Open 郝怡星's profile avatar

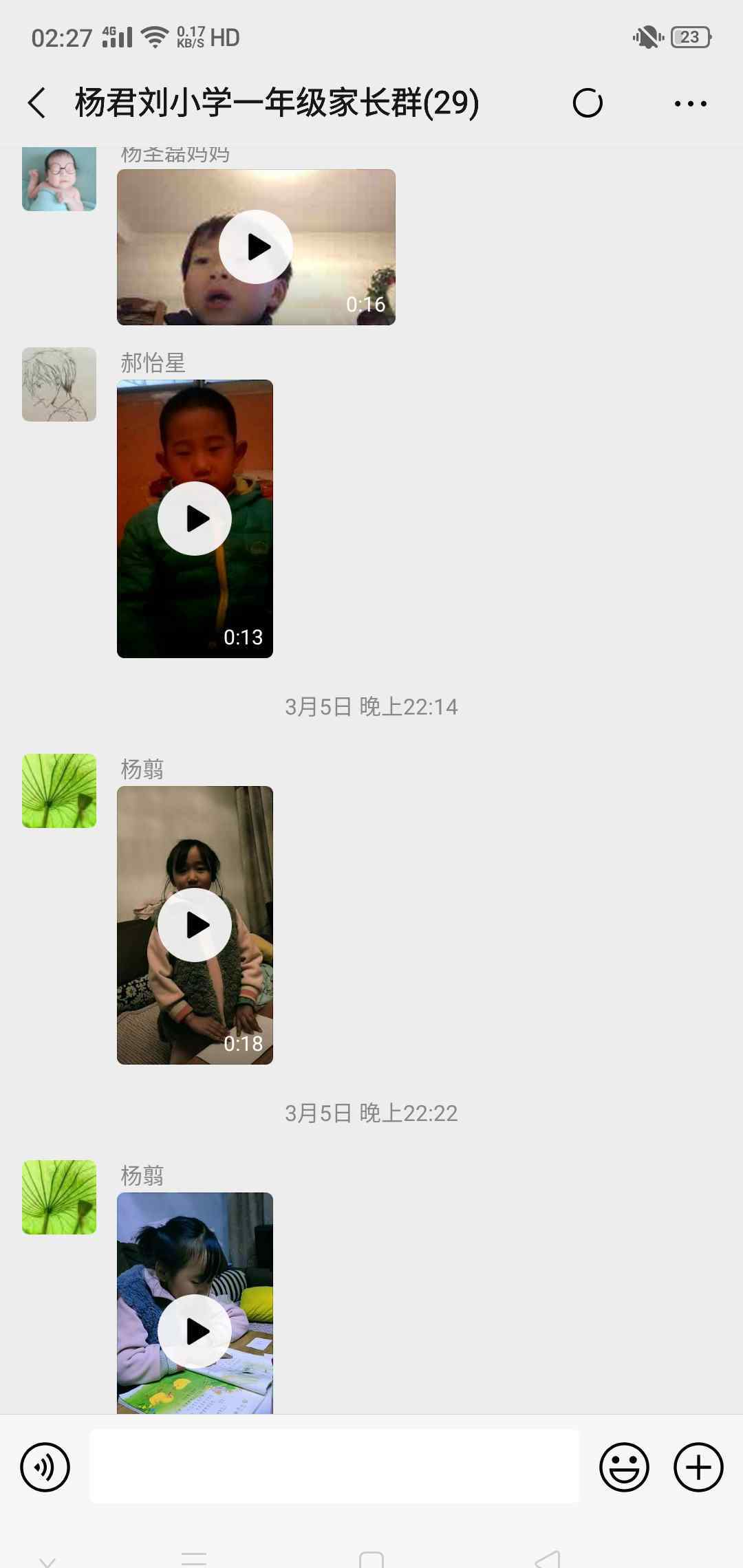pos(59,384)
